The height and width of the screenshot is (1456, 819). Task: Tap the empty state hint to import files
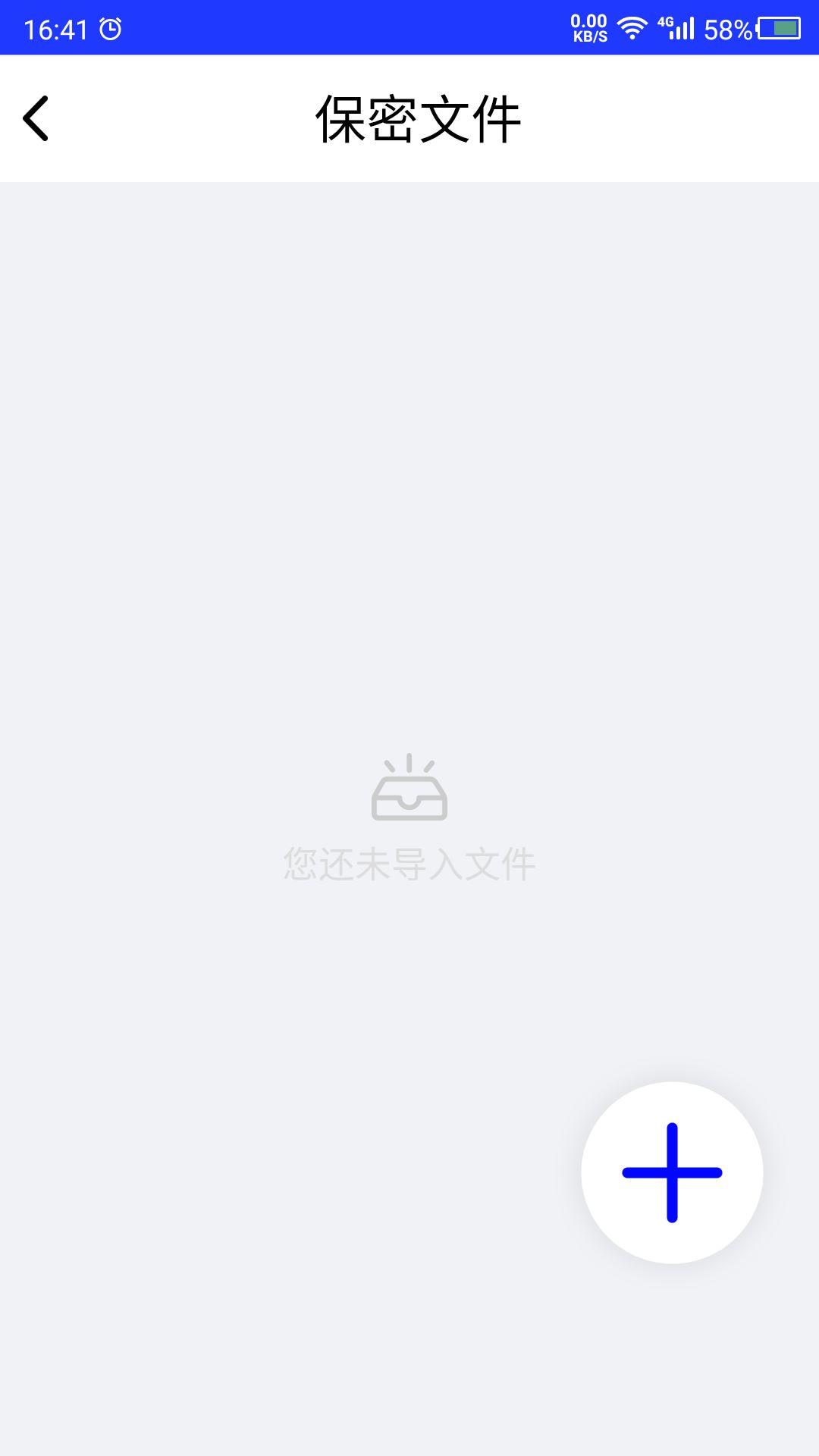(409, 863)
